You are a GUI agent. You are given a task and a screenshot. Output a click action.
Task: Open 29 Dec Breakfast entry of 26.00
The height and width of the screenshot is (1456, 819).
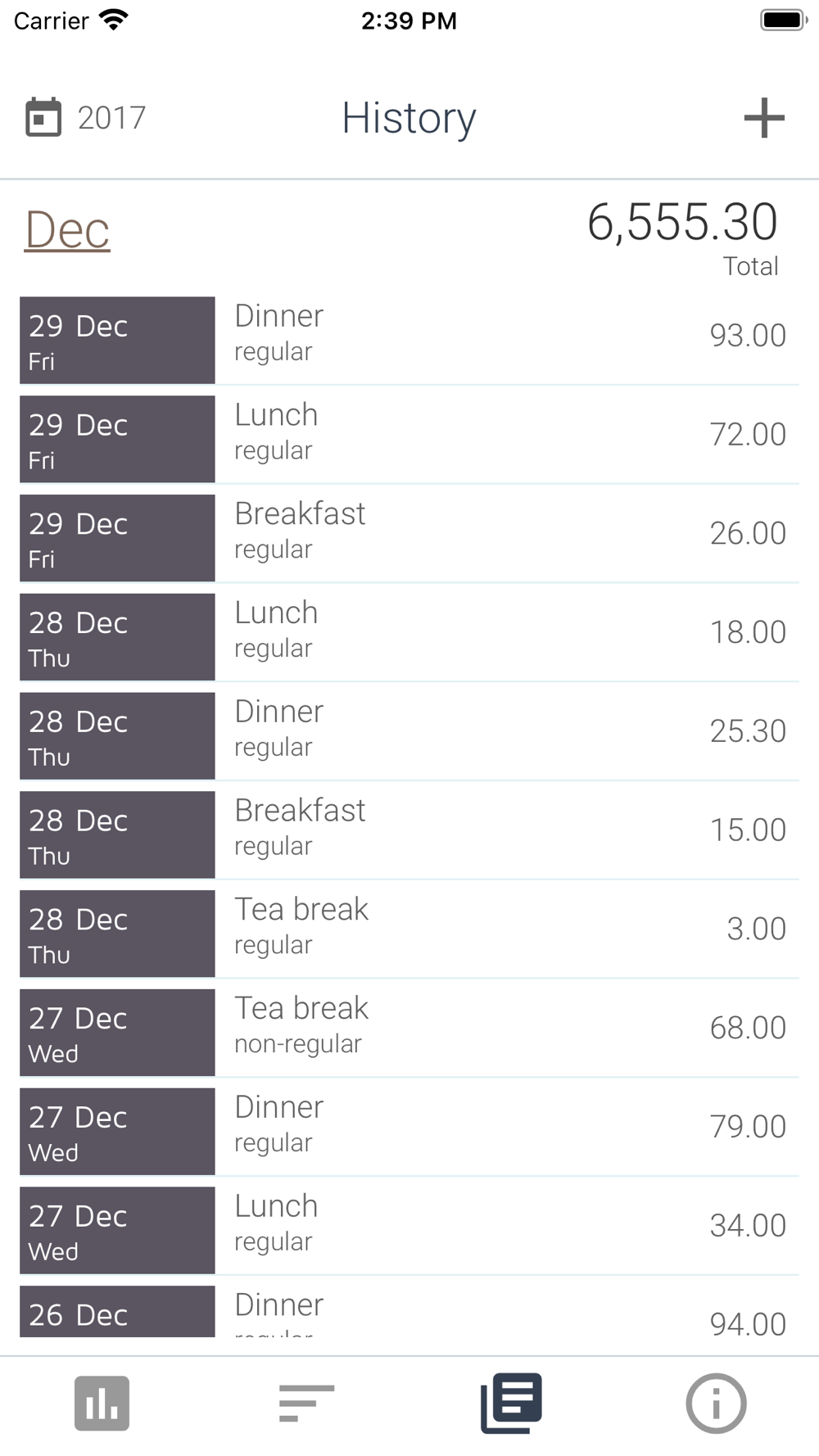(x=409, y=538)
